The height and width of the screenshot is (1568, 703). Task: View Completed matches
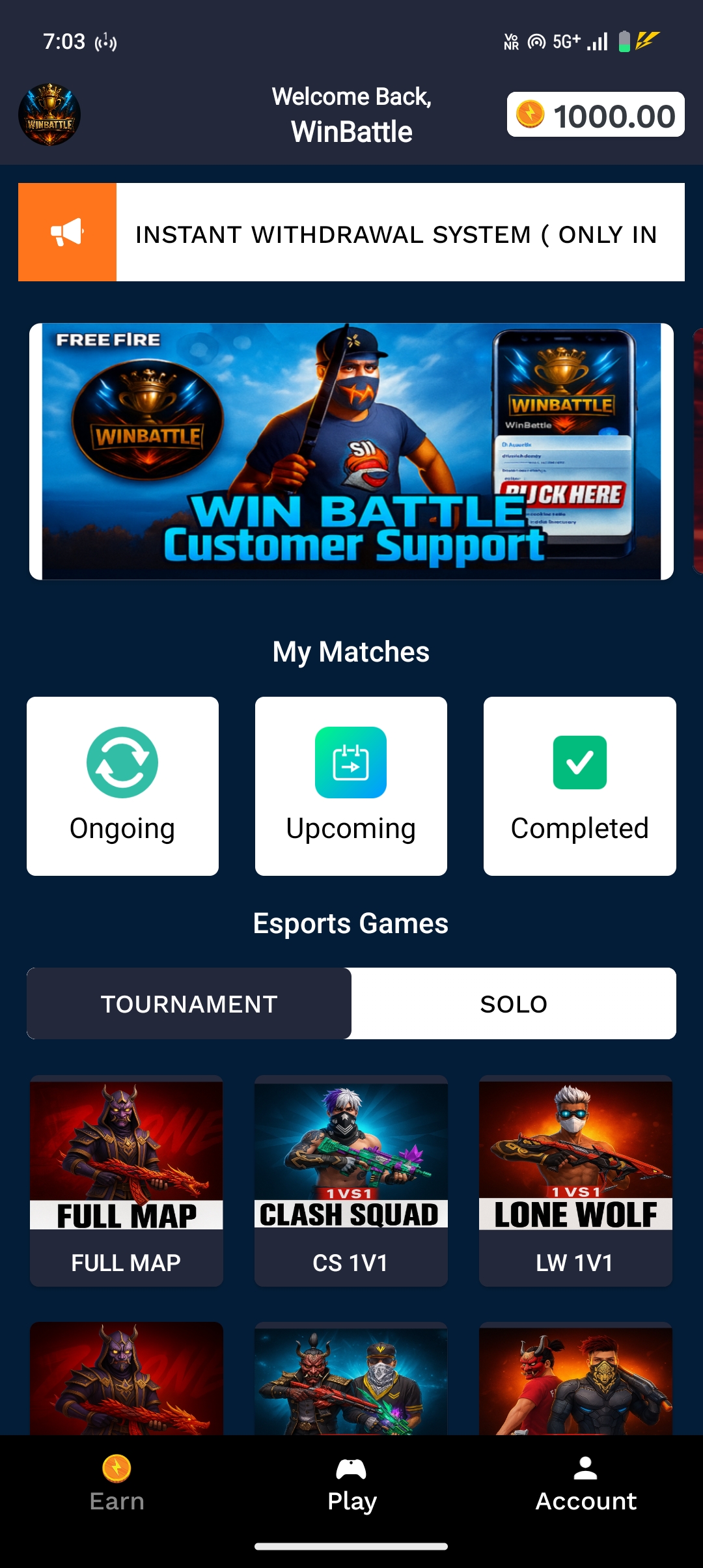(x=579, y=786)
